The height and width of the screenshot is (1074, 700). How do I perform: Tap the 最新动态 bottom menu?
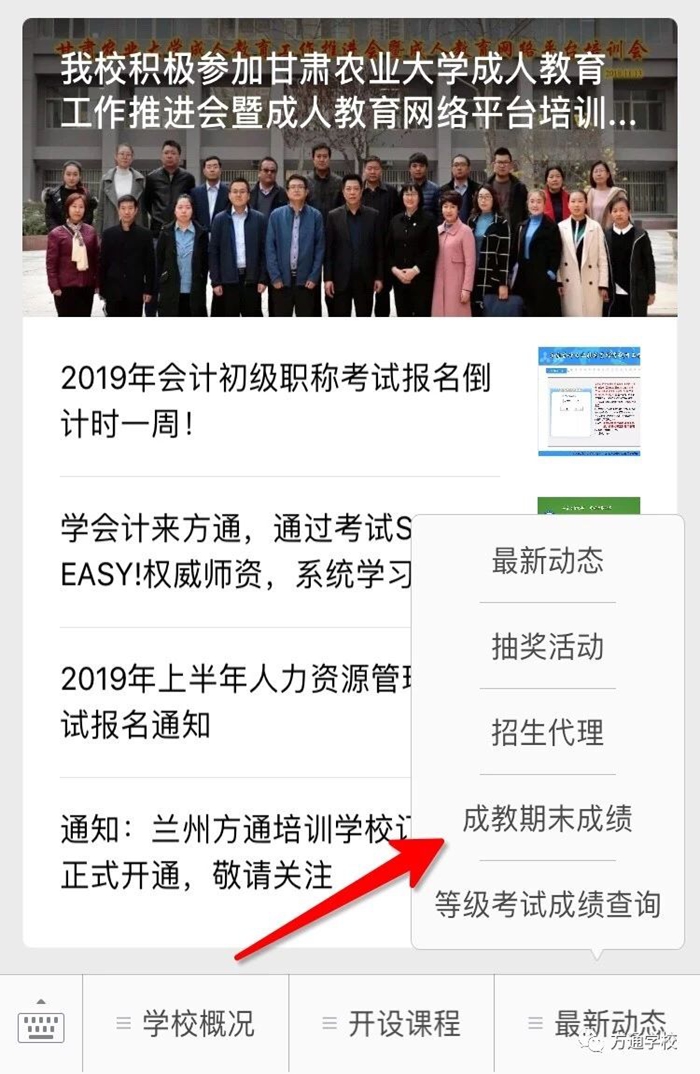click(597, 1023)
